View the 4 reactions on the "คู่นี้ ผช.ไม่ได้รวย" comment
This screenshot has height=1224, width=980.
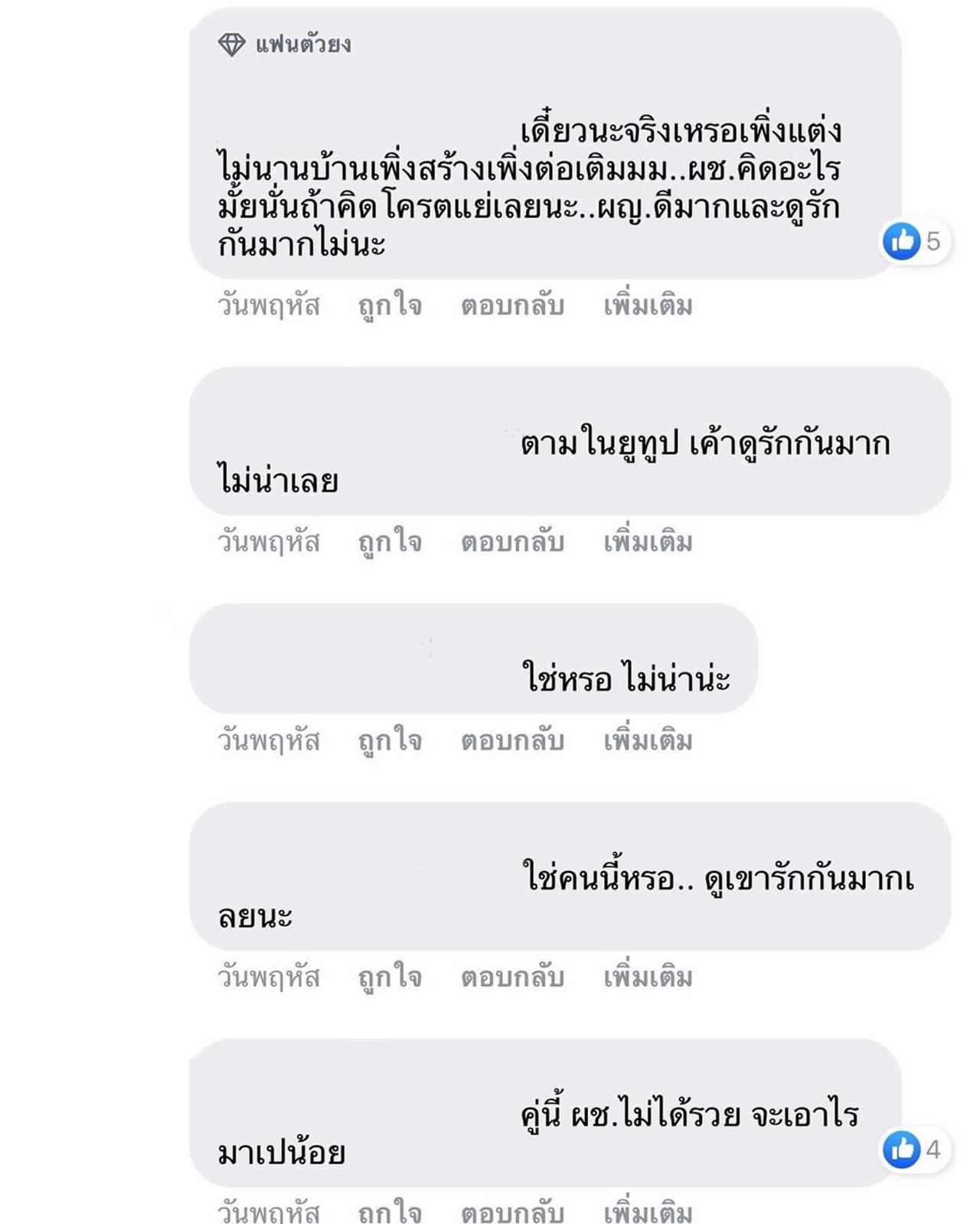[914, 1149]
